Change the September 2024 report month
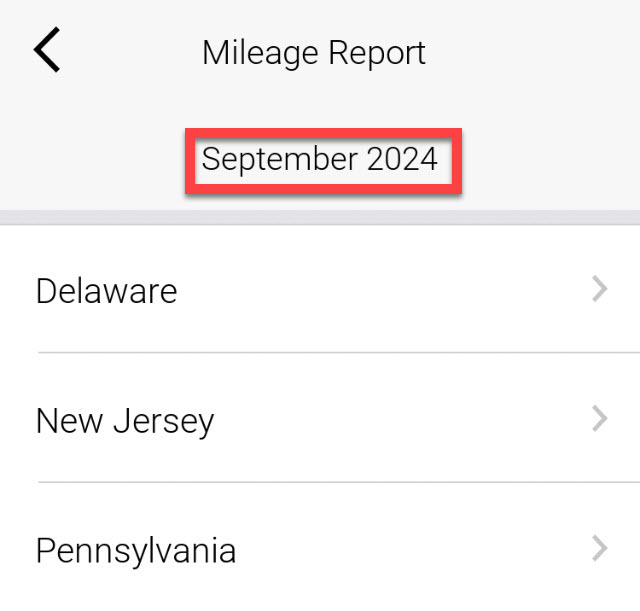Image resolution: width=640 pixels, height=611 pixels. point(320,160)
